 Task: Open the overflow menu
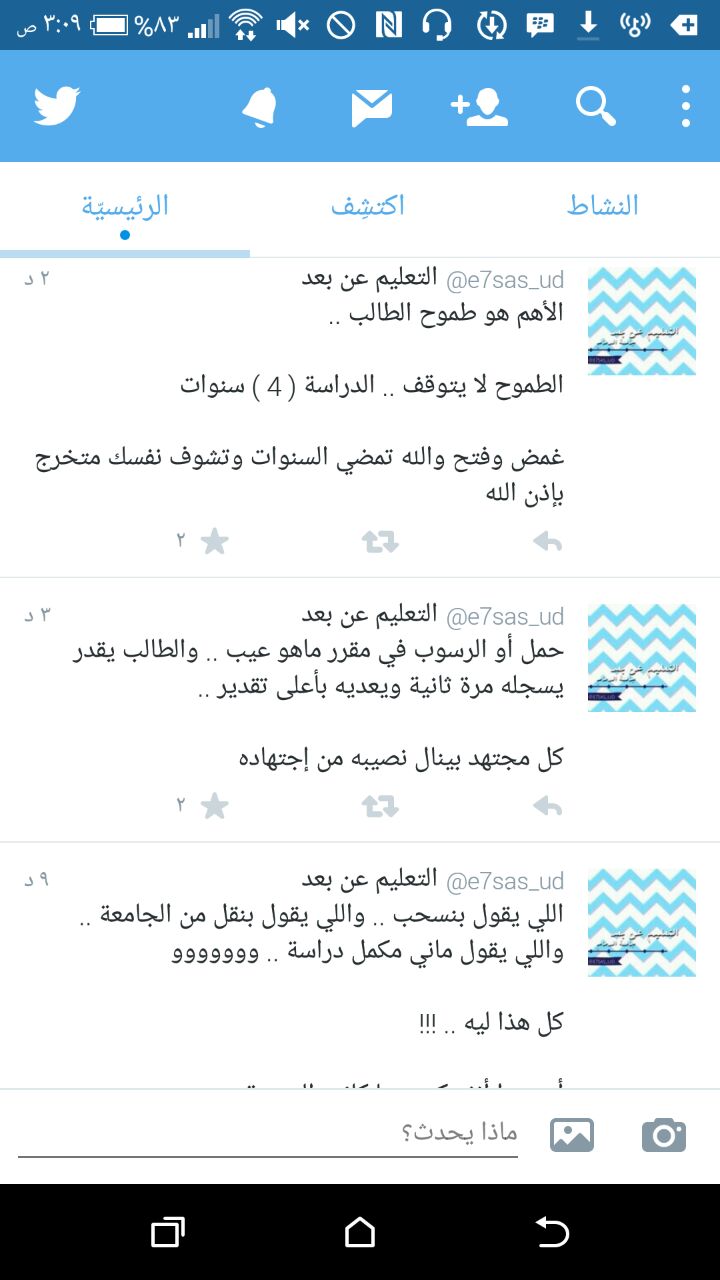(686, 106)
